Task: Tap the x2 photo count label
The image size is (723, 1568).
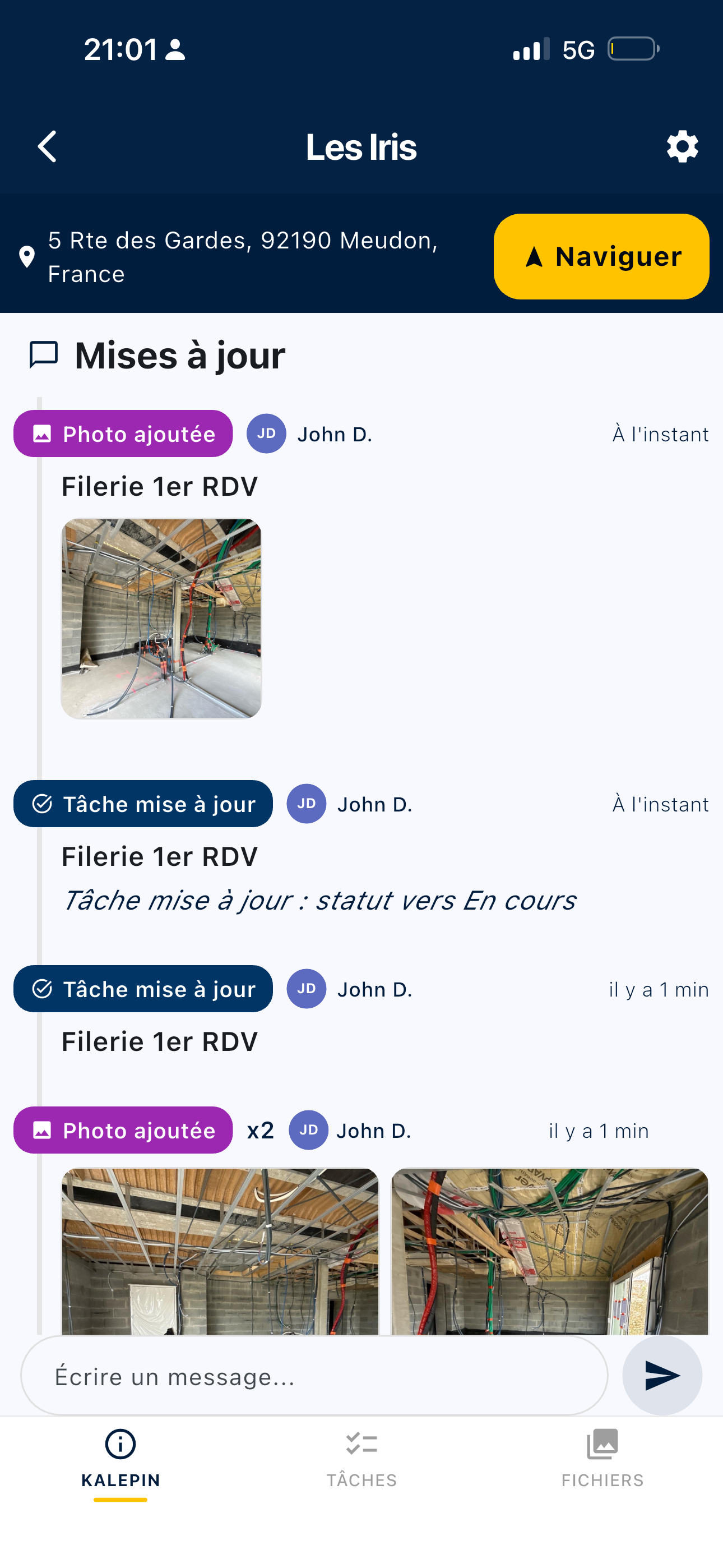Action: 260,1131
